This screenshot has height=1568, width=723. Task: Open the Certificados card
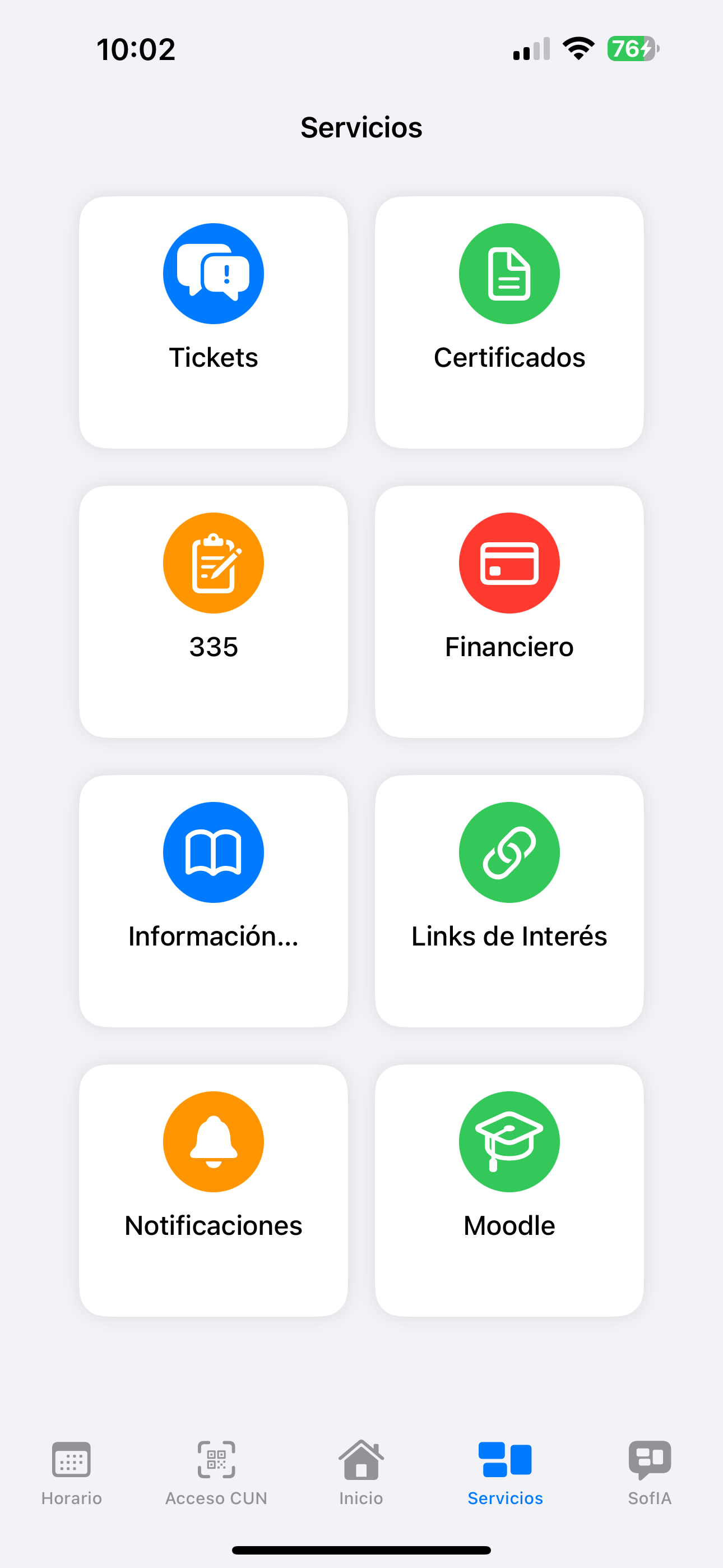point(509,322)
